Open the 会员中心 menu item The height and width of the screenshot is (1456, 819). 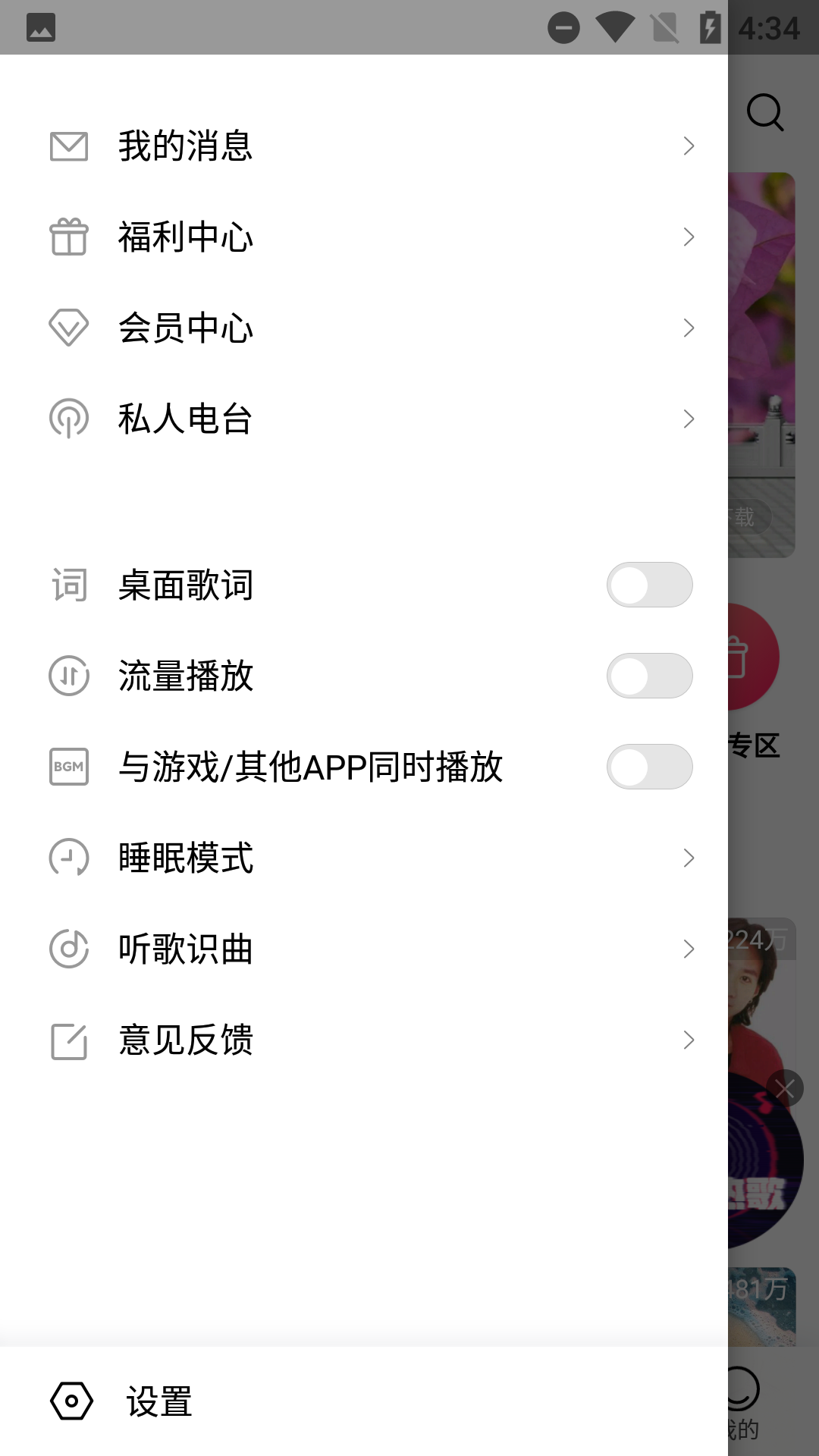[x=186, y=328]
